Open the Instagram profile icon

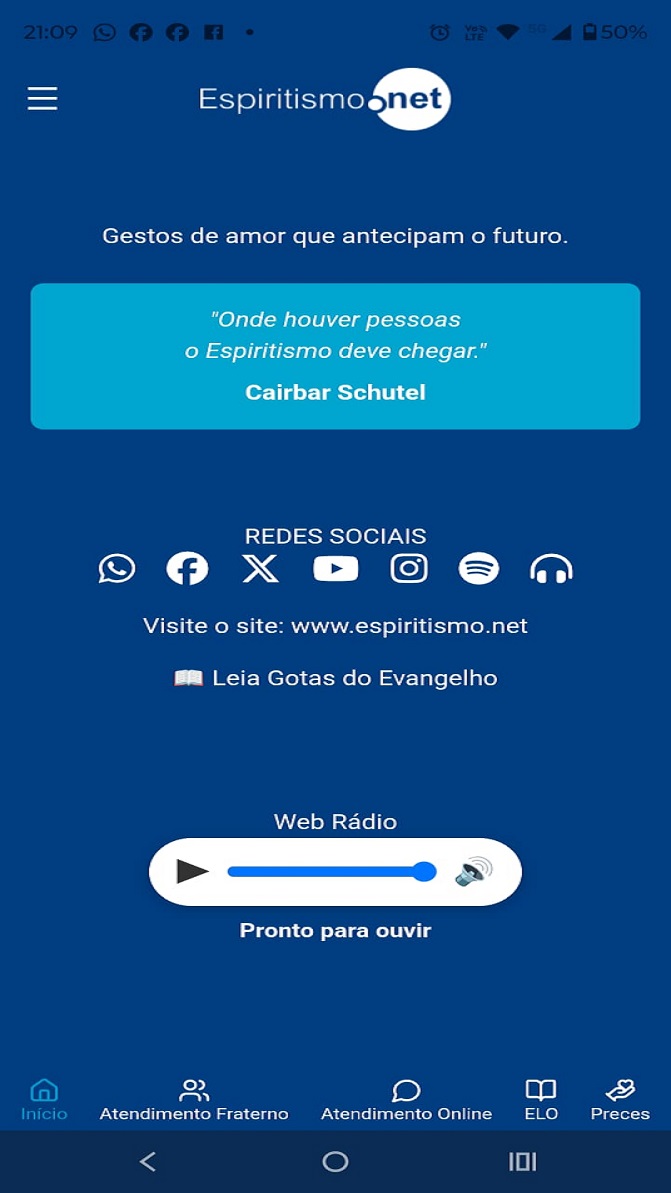409,569
